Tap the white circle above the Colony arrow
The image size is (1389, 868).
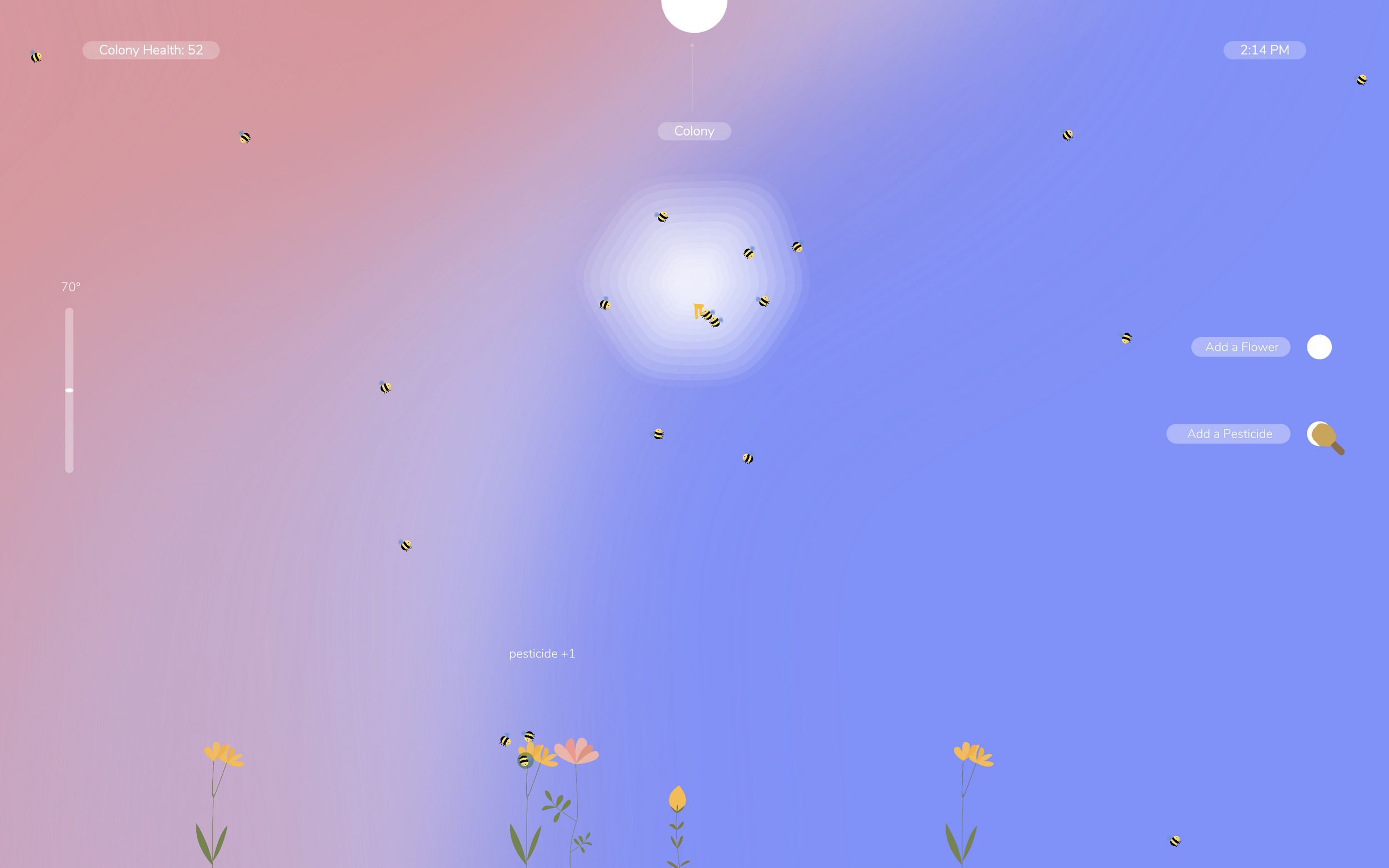(x=693, y=13)
